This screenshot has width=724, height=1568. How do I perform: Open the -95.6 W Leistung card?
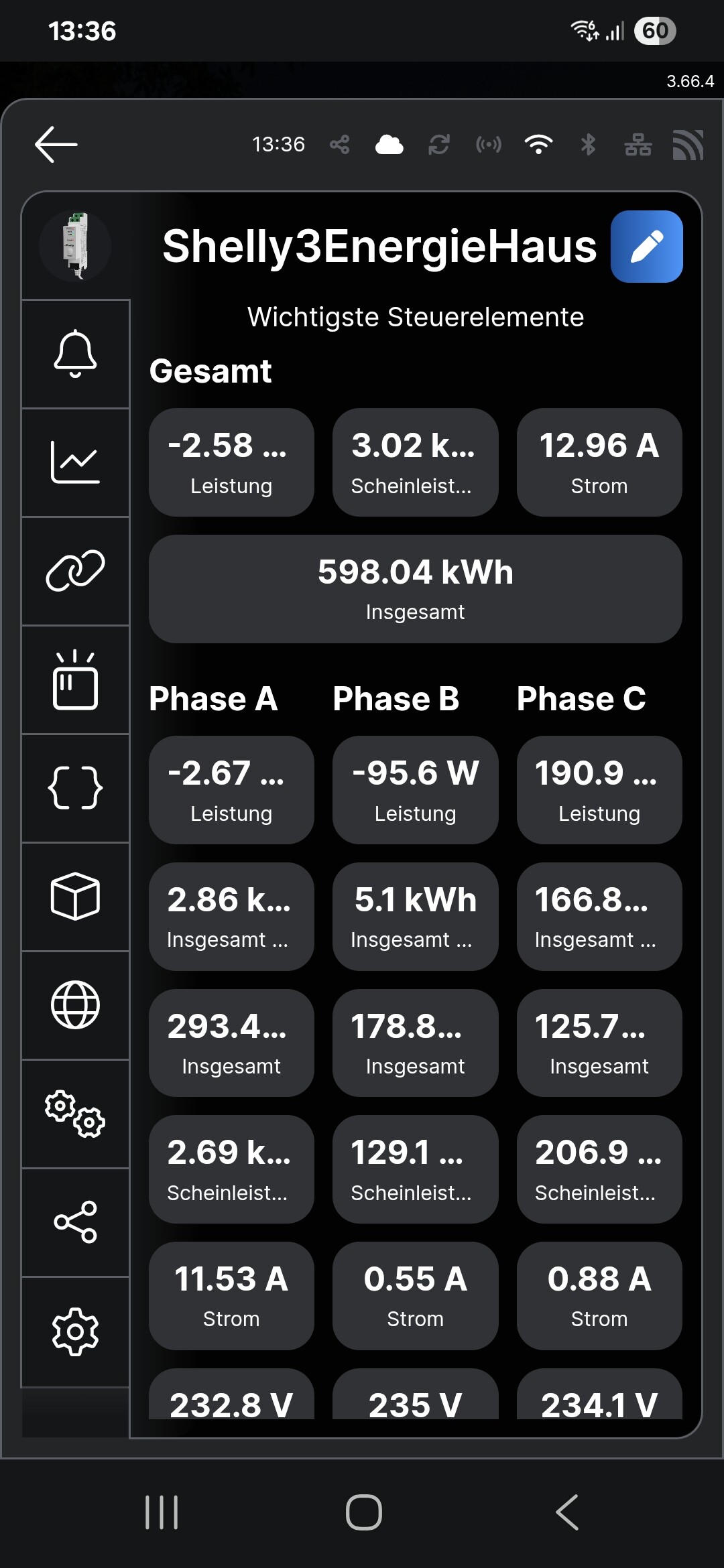coord(415,790)
